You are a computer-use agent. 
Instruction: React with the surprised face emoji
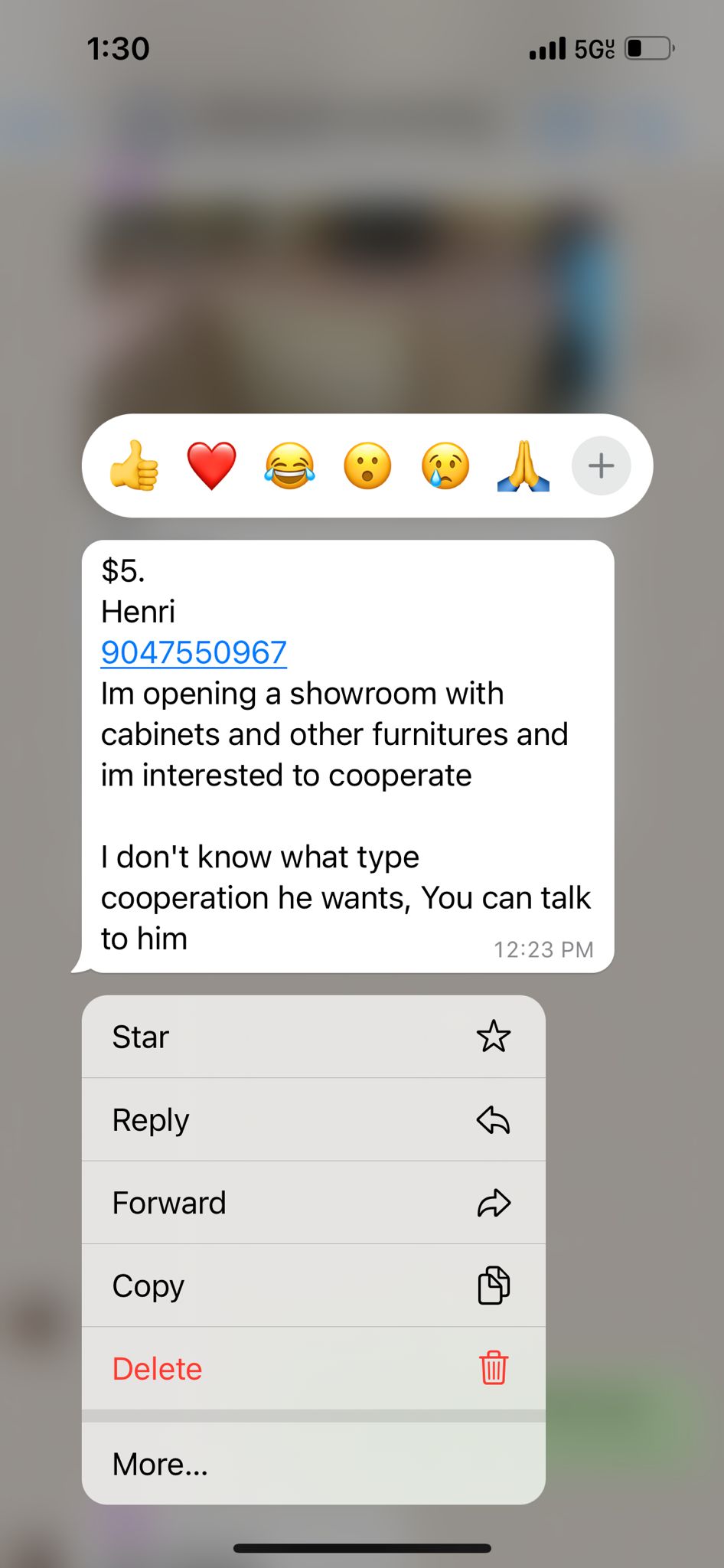coord(367,465)
